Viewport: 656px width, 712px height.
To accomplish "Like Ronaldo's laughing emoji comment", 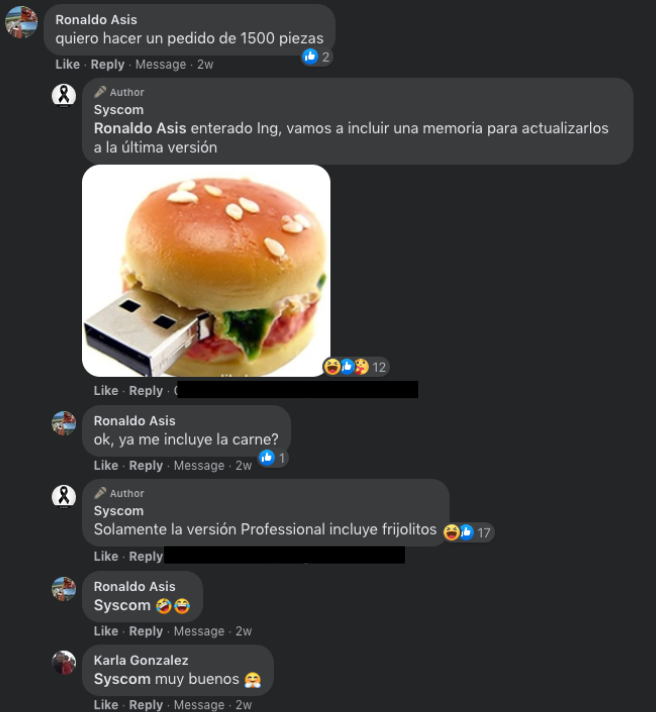I will 106,631.
